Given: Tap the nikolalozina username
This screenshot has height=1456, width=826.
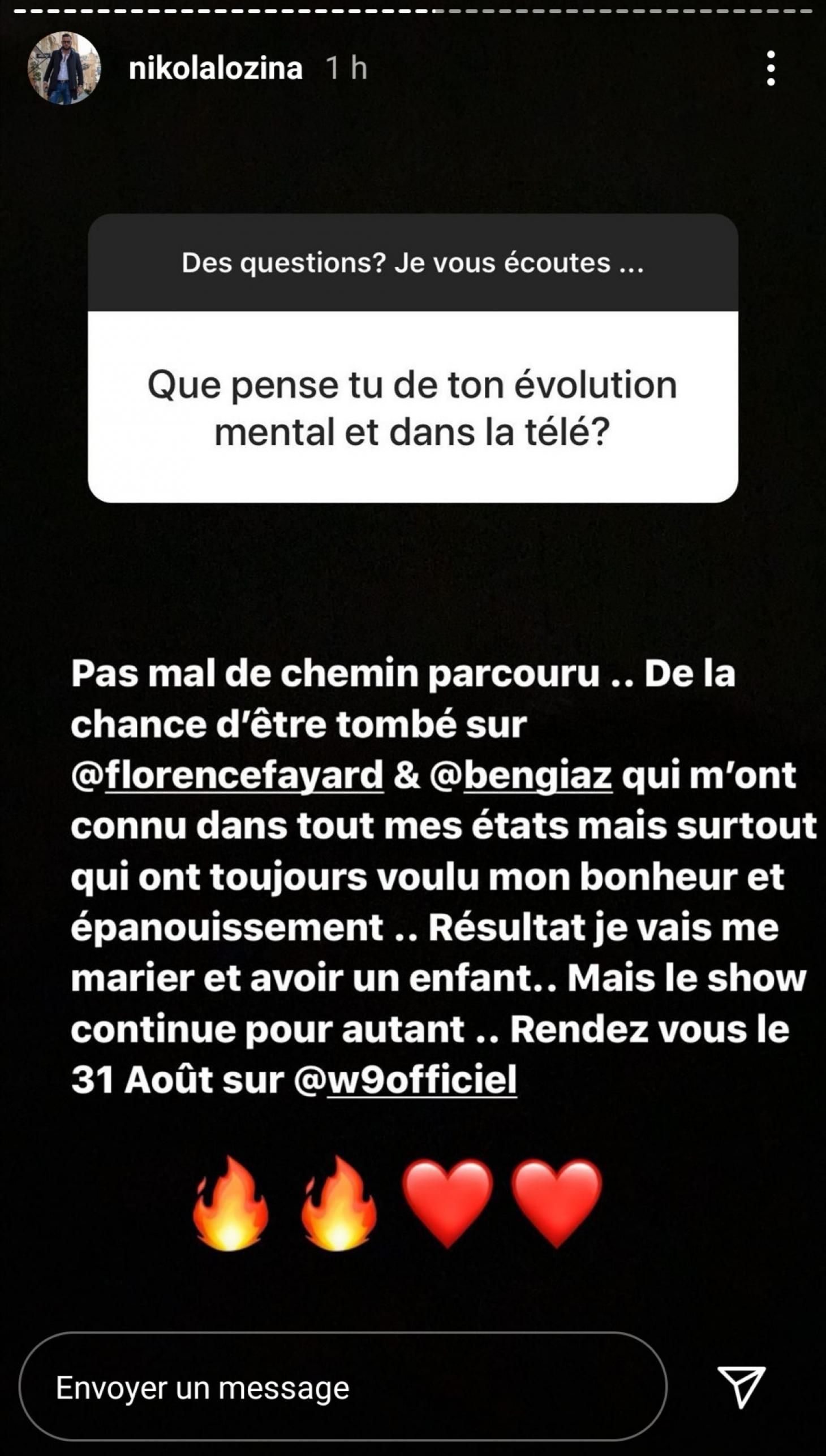Looking at the screenshot, I should (x=216, y=68).
